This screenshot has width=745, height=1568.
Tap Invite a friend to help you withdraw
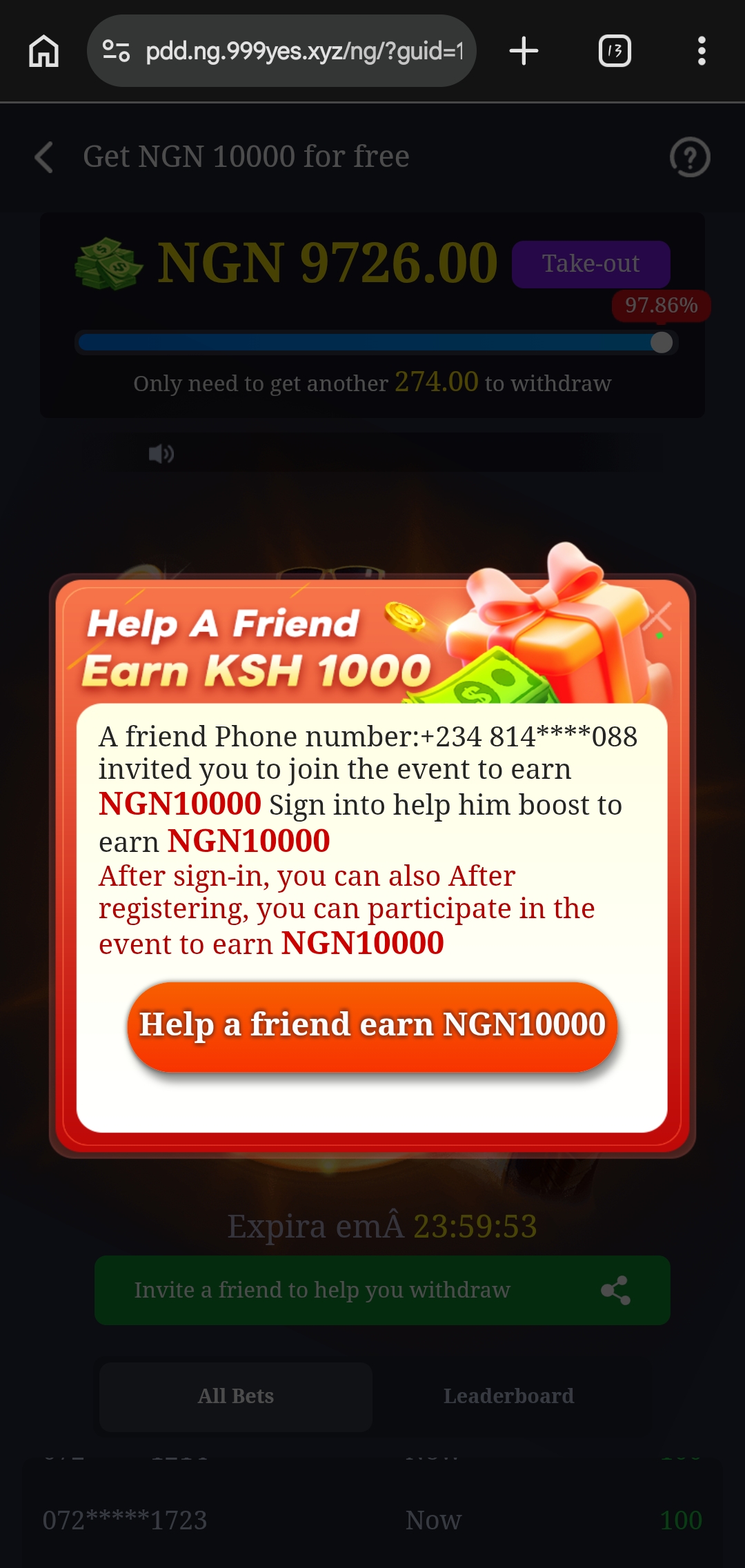click(381, 1290)
